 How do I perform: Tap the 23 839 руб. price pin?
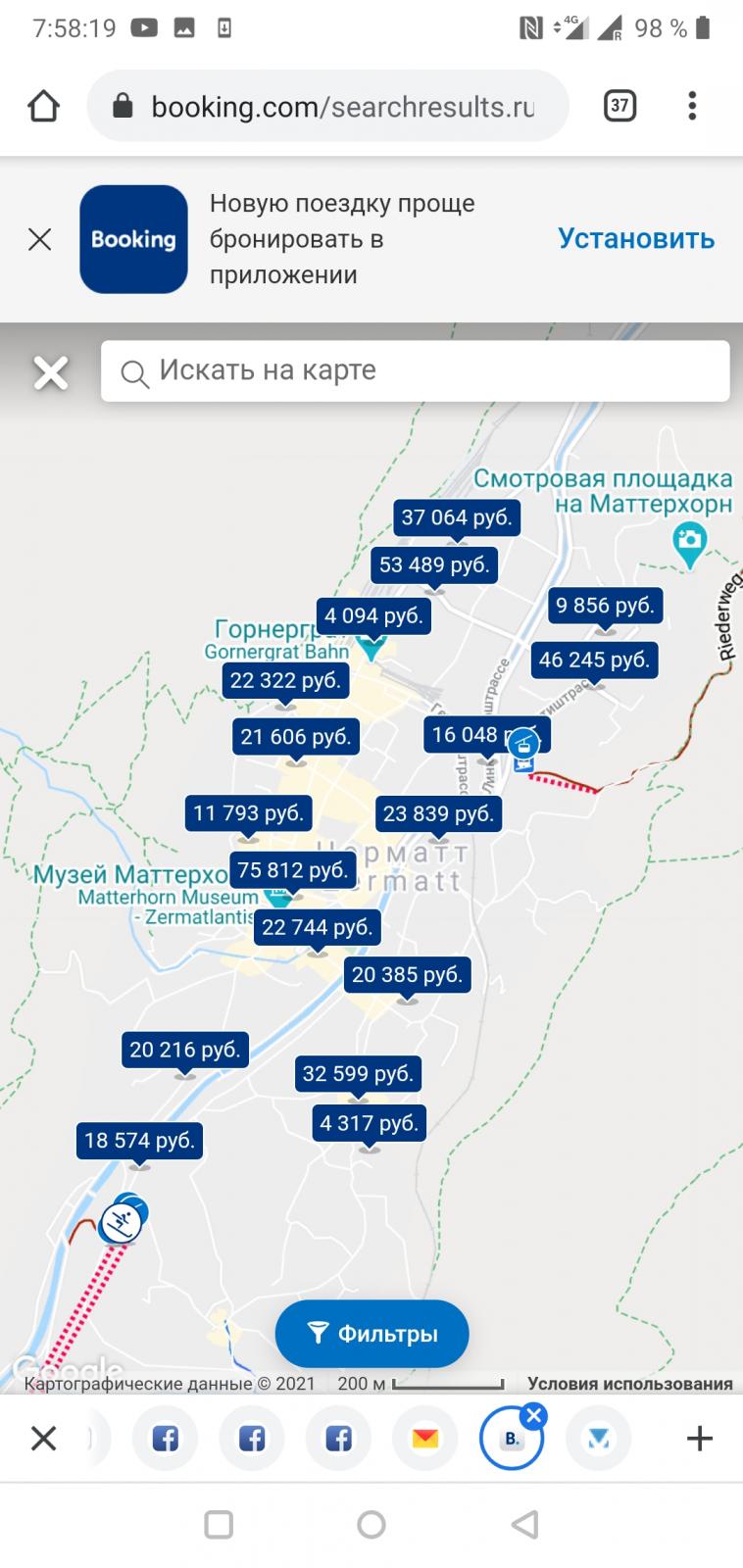pyautogui.click(x=438, y=813)
